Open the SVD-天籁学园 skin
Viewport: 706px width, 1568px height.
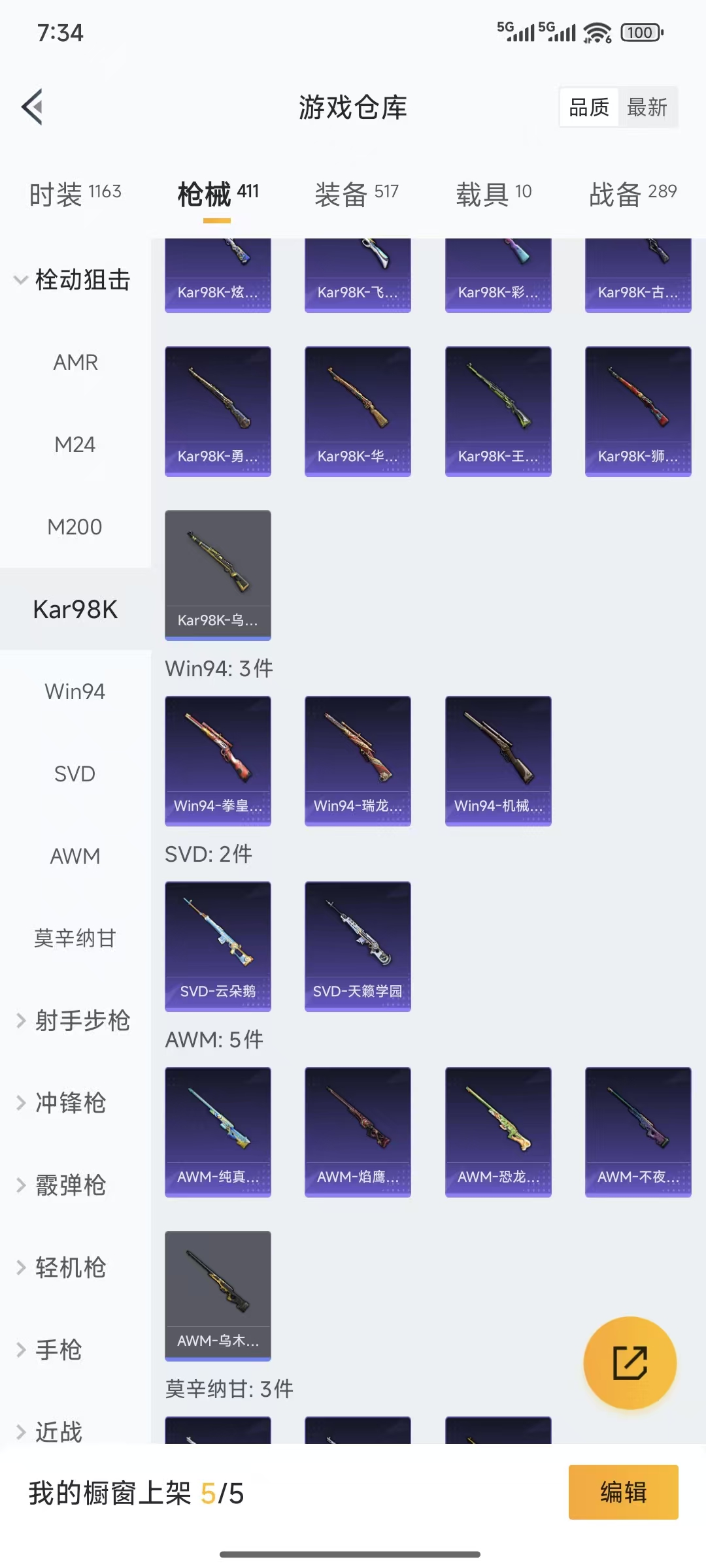(358, 946)
